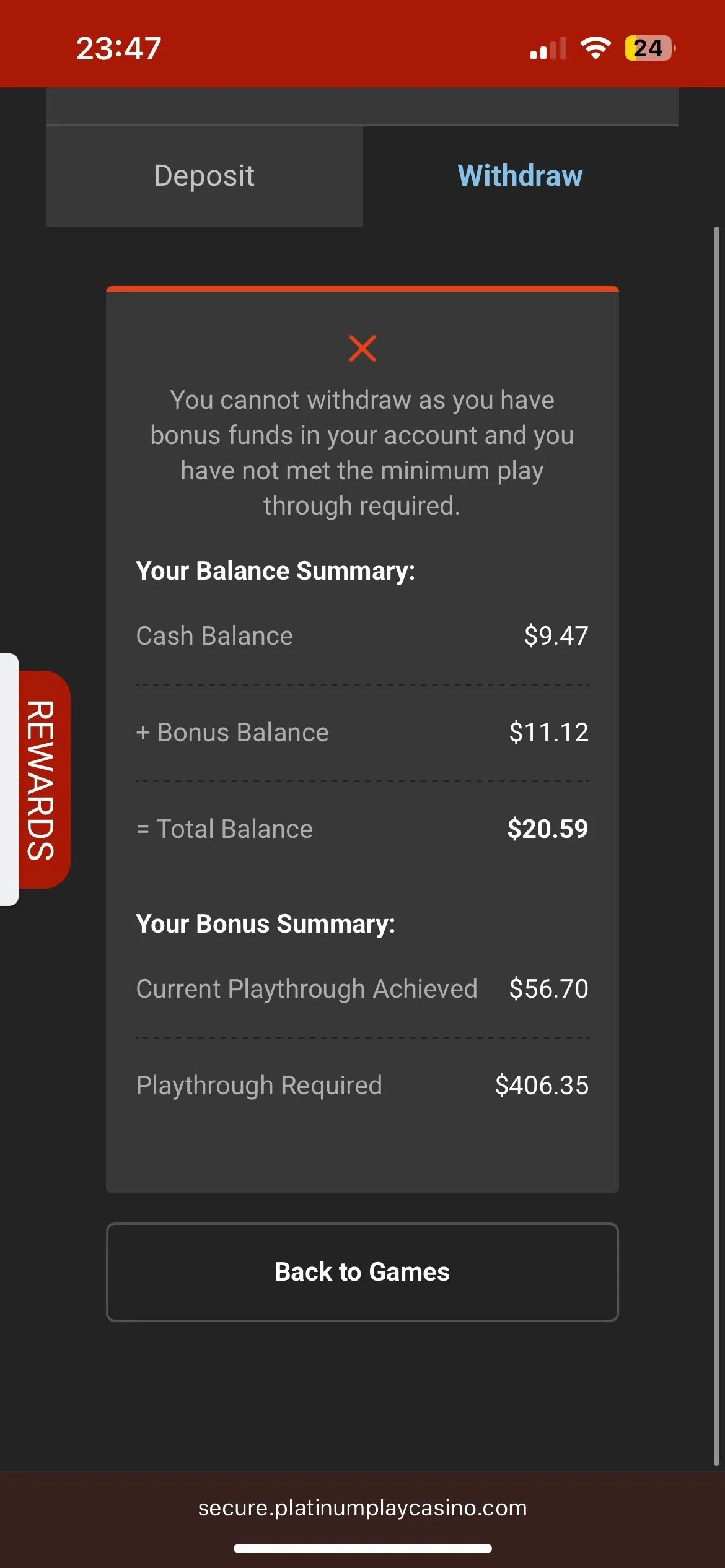Switch to the Deposit tab
This screenshot has height=1568, width=725.
pyautogui.click(x=204, y=176)
